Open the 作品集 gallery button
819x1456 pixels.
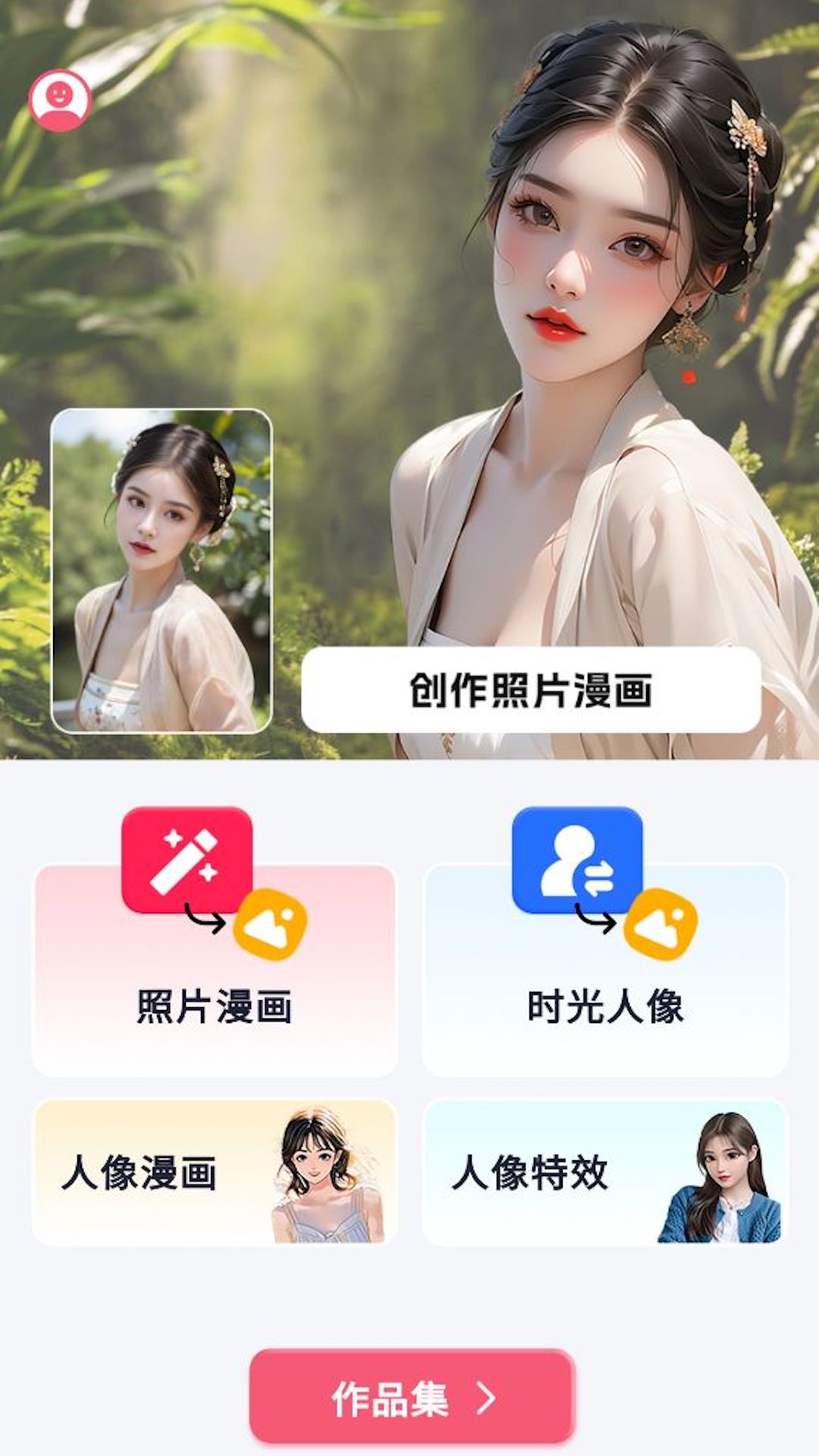point(412,1396)
